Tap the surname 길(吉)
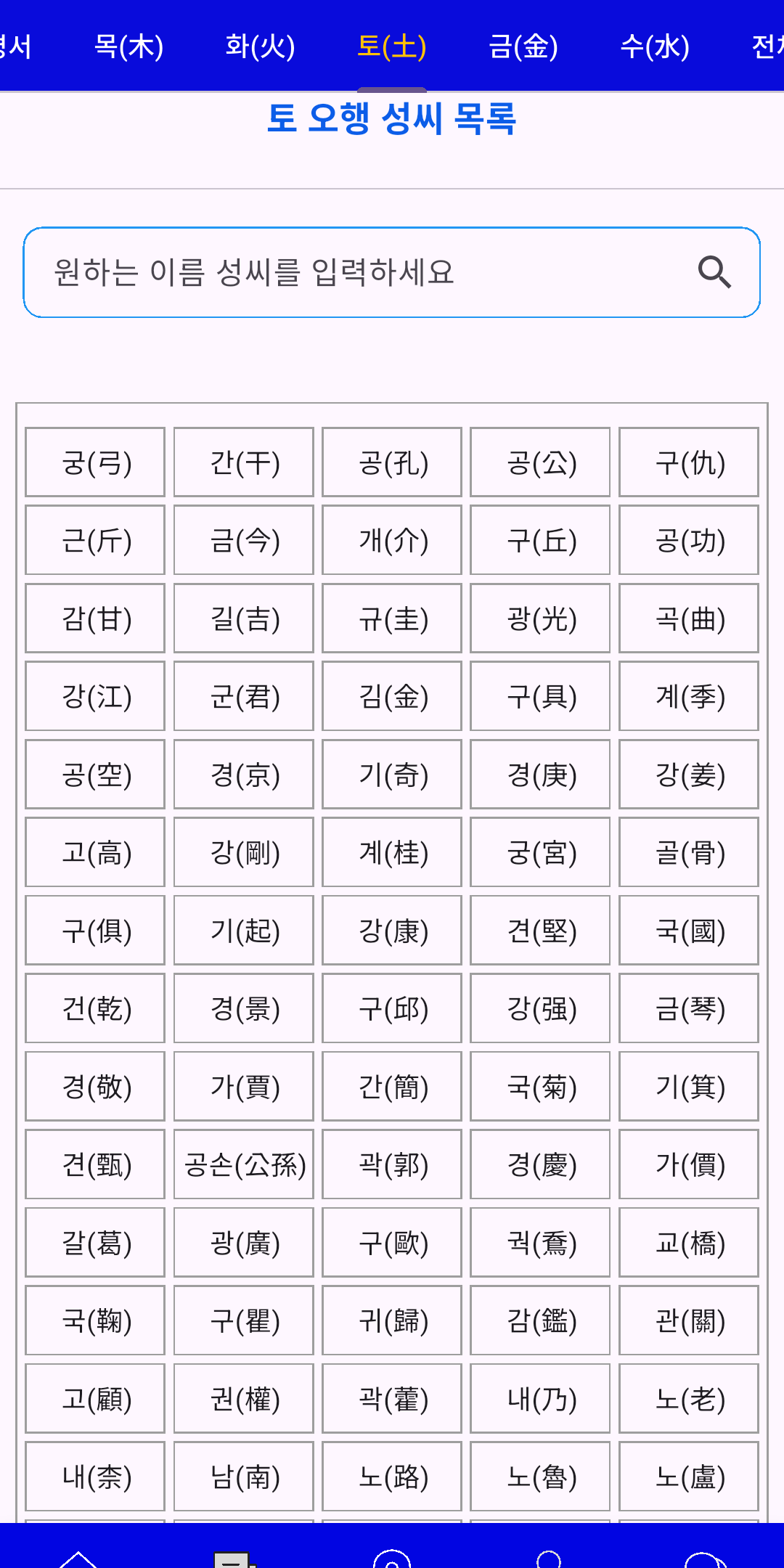 click(x=244, y=618)
